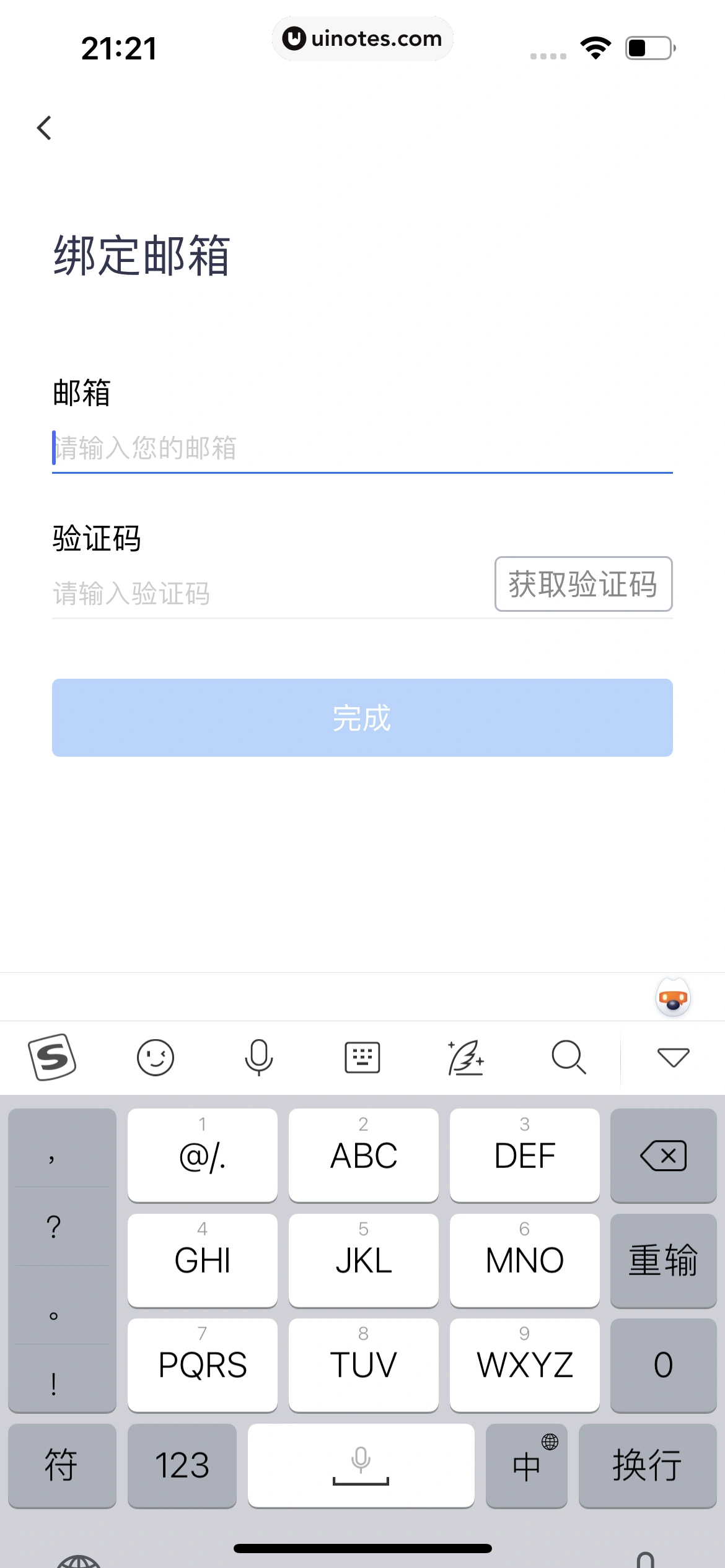Tap the 获取验证码 button
The image size is (725, 1568).
pyautogui.click(x=583, y=585)
